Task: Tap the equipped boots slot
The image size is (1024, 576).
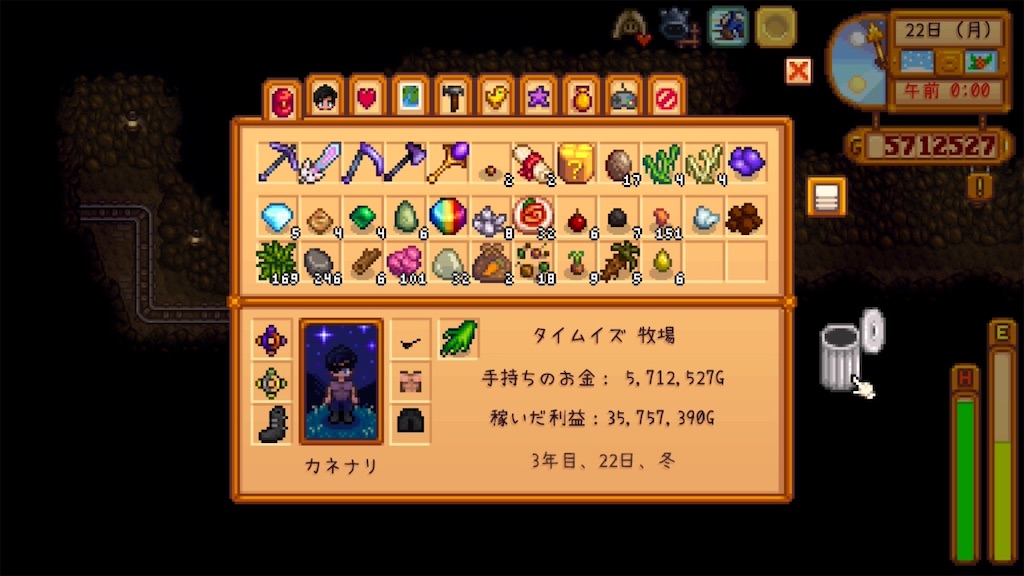Action: tap(272, 424)
